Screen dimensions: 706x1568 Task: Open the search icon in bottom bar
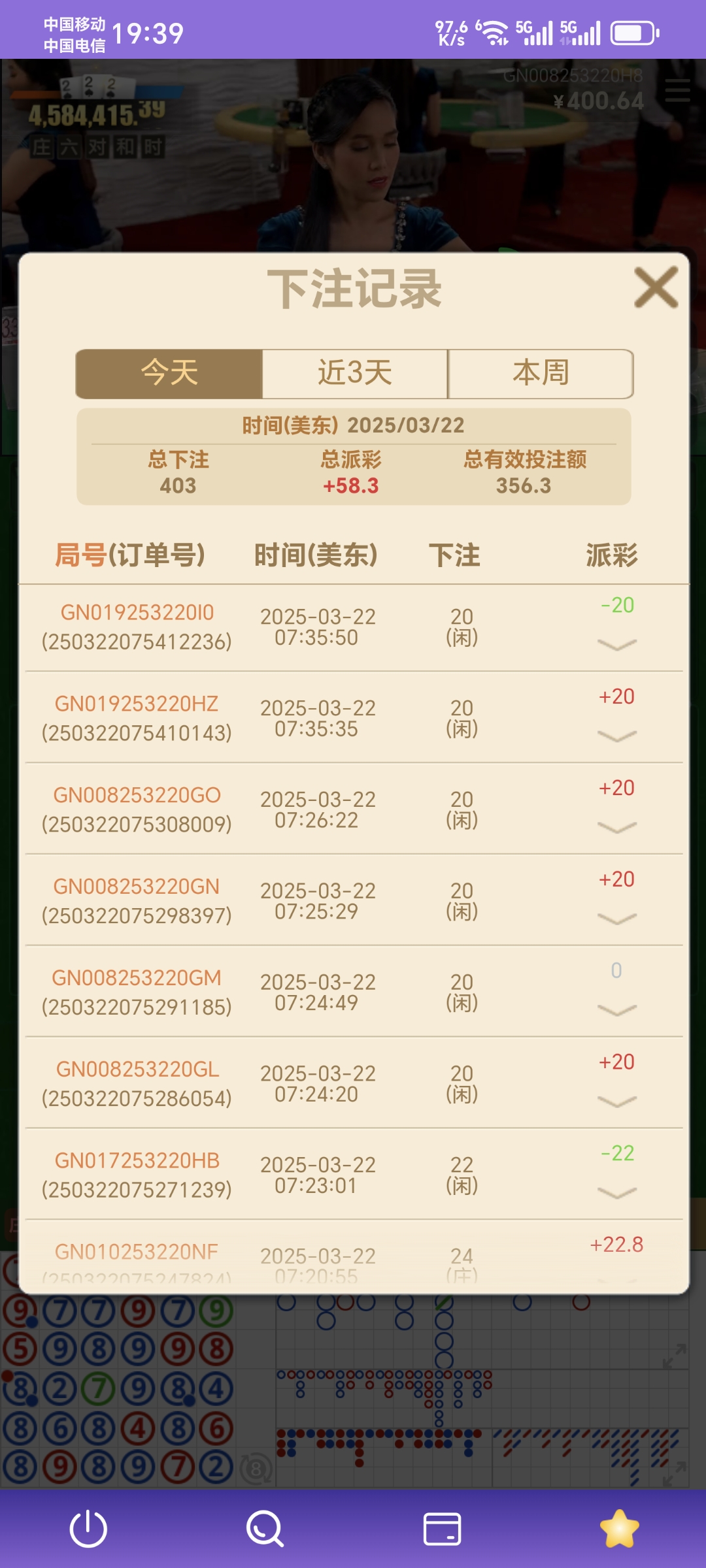tap(265, 1529)
